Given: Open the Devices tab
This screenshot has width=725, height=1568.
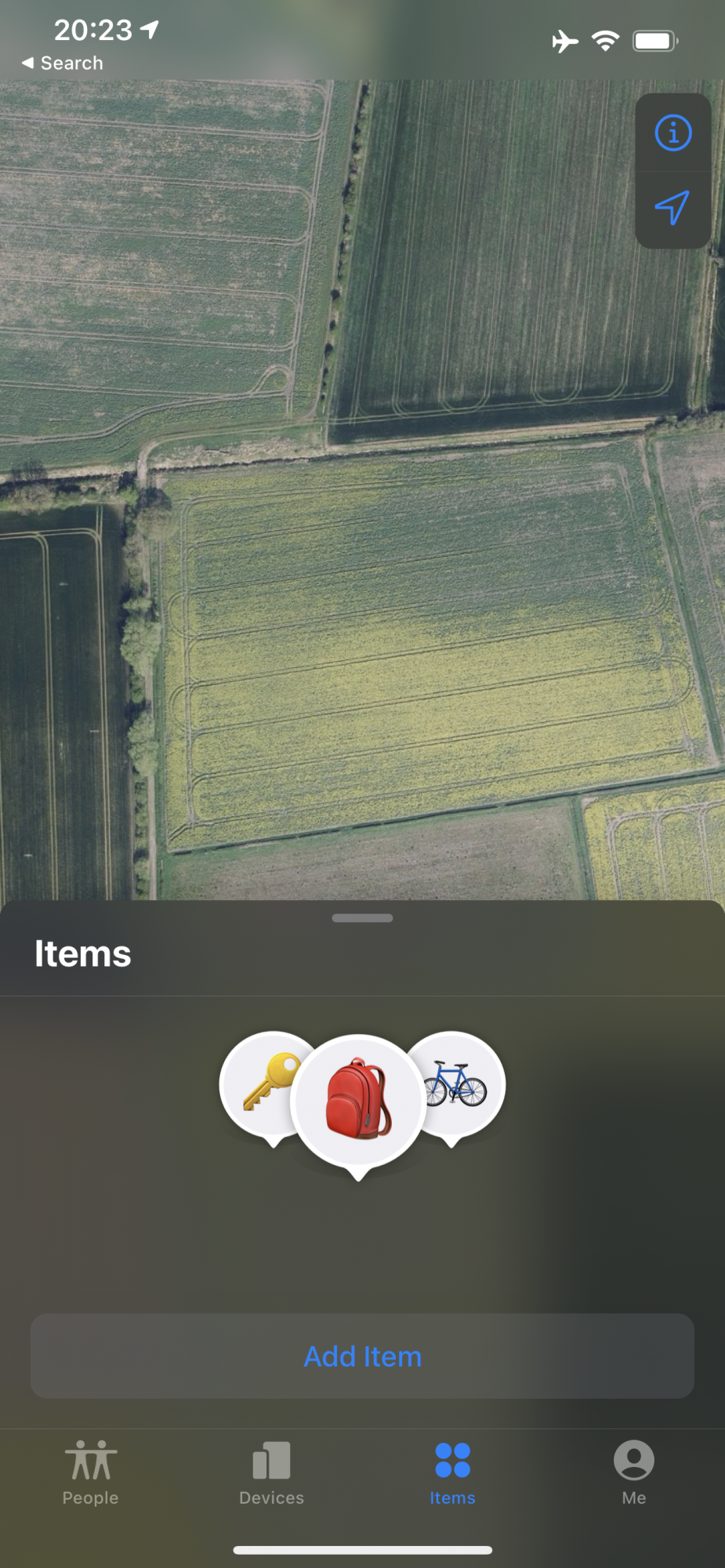Looking at the screenshot, I should (x=271, y=1473).
